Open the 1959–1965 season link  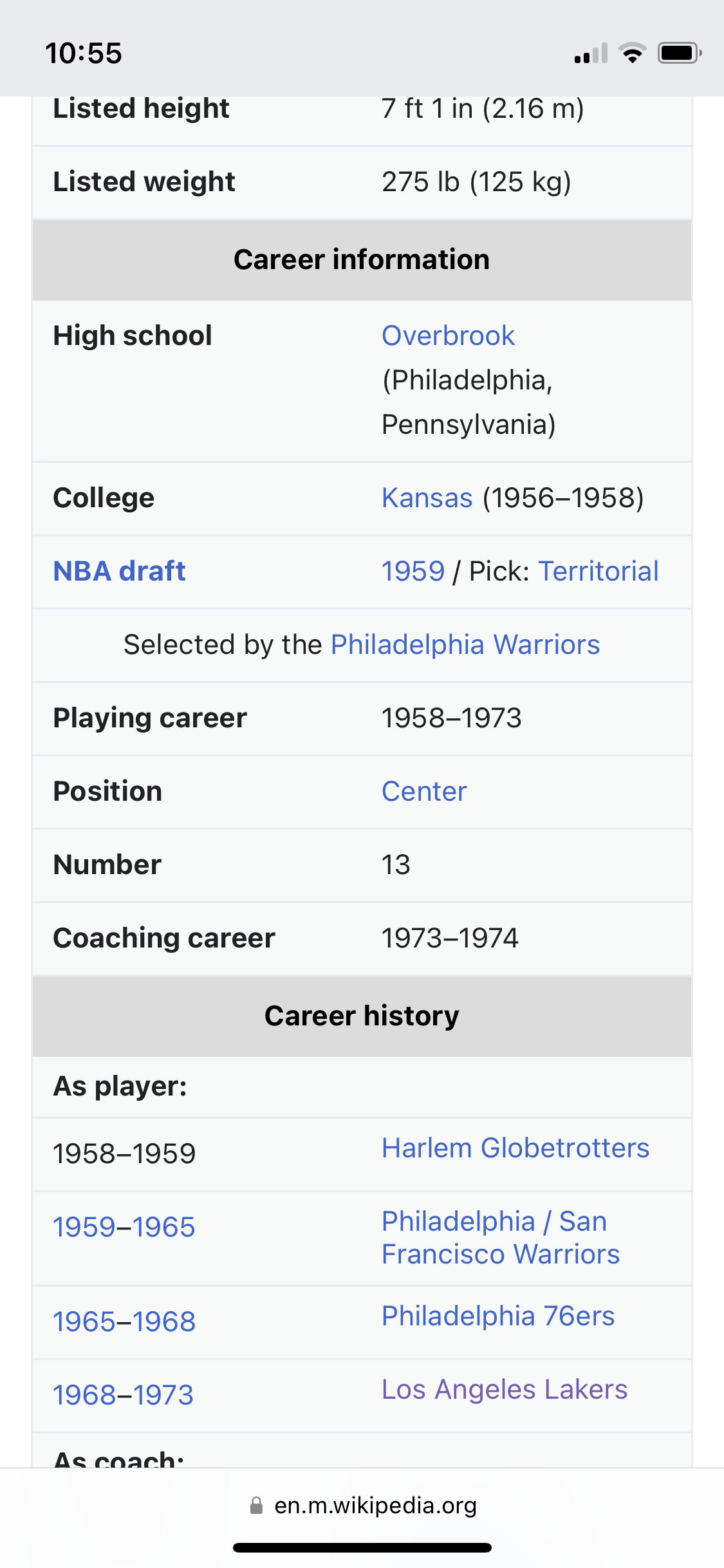coord(124,1227)
